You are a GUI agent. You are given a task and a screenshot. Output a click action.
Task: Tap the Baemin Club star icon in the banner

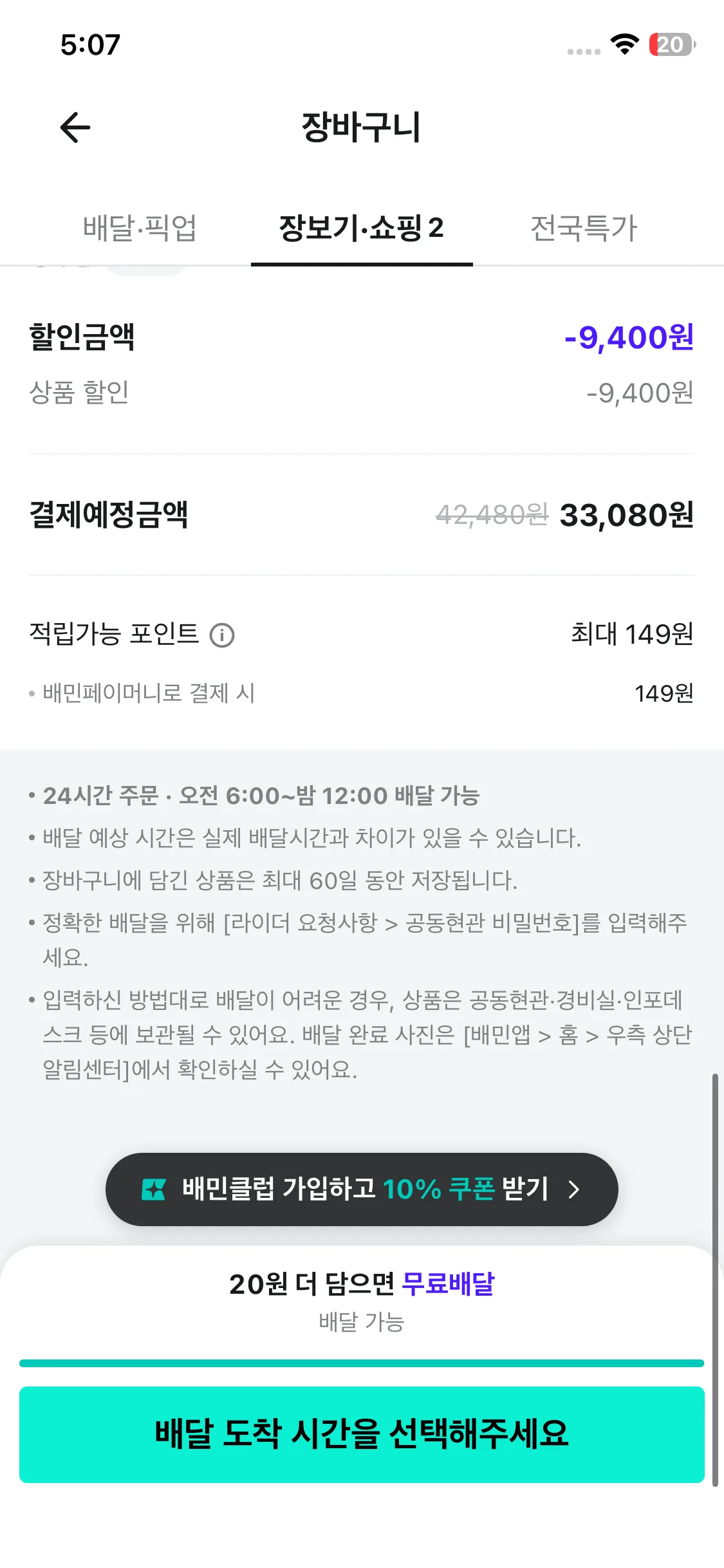[x=153, y=1190]
